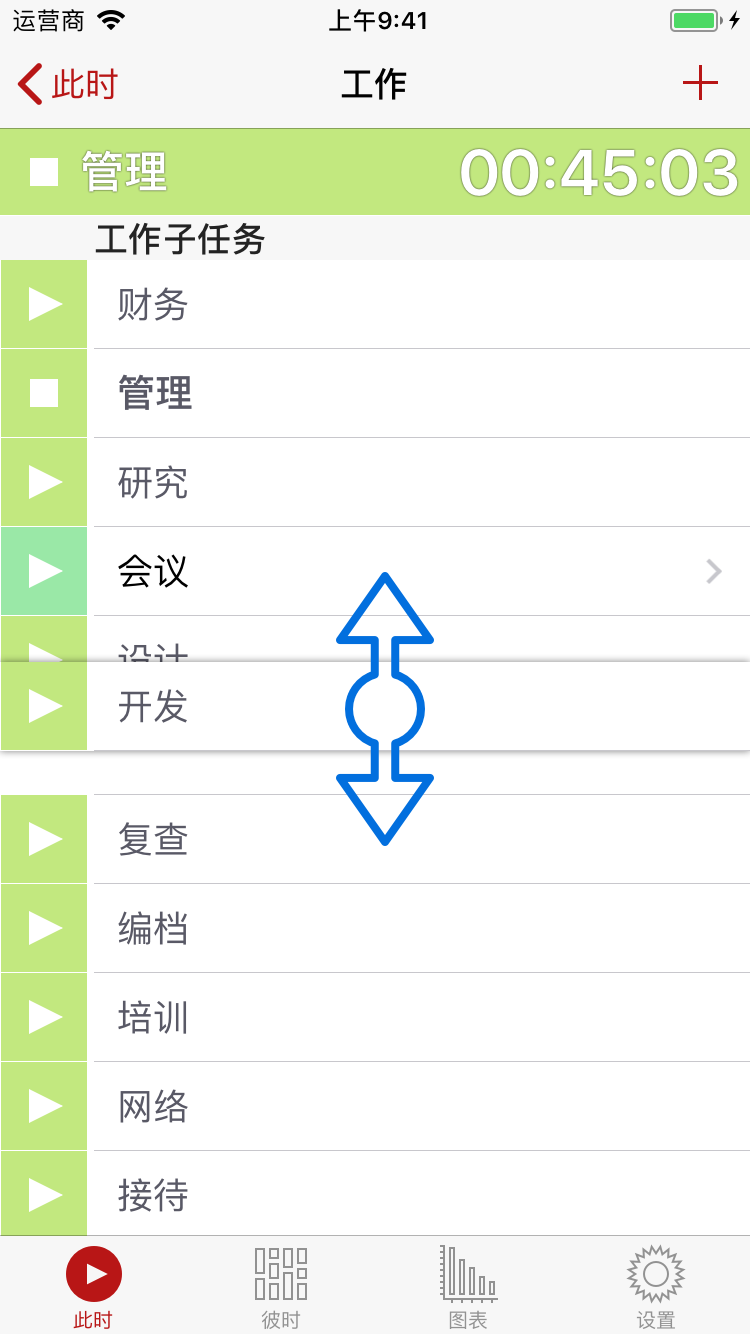Stop the 管理 task in the list
This screenshot has width=750, height=1334.
[44, 393]
